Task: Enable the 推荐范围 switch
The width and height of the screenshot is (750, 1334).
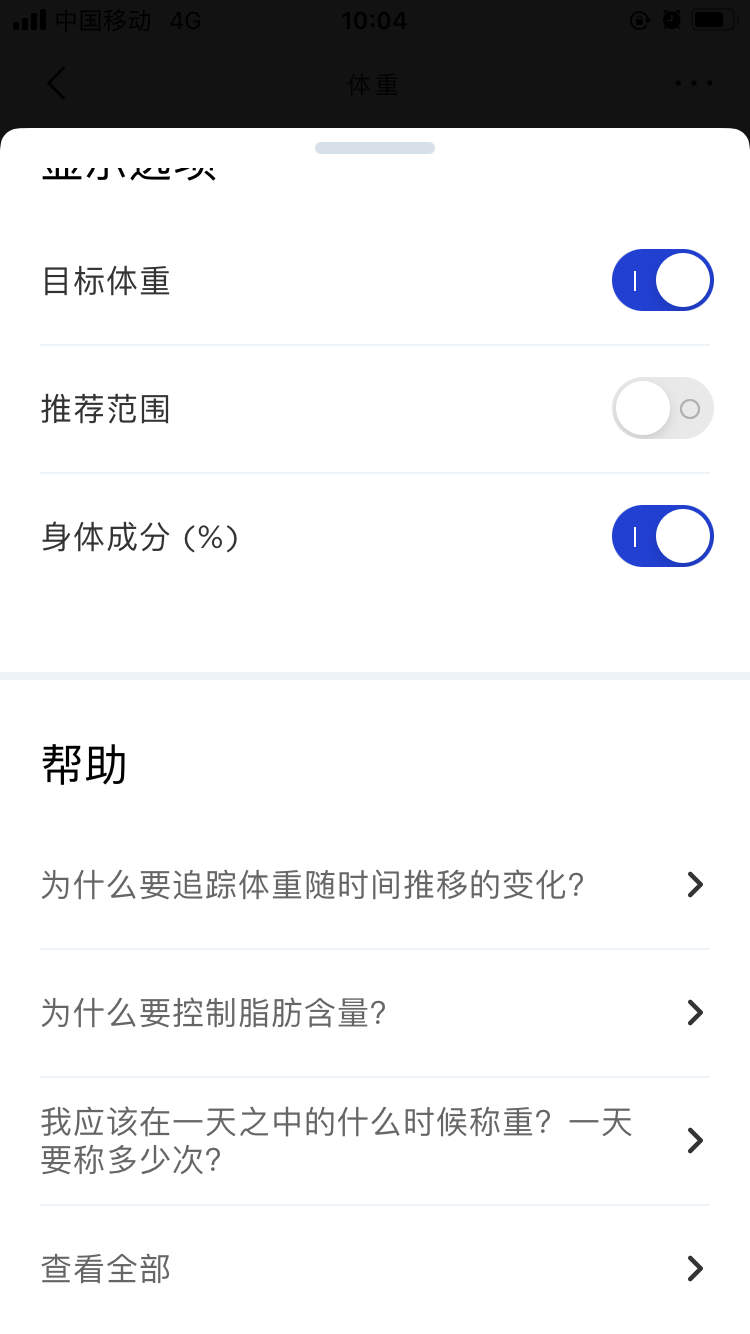Action: (x=662, y=408)
